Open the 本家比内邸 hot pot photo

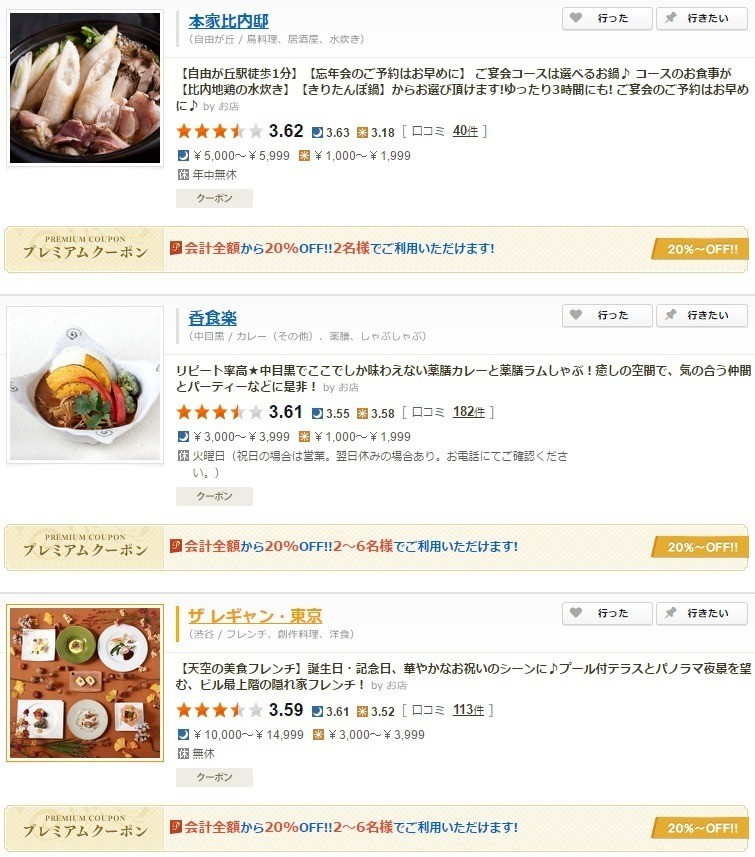tap(85, 89)
